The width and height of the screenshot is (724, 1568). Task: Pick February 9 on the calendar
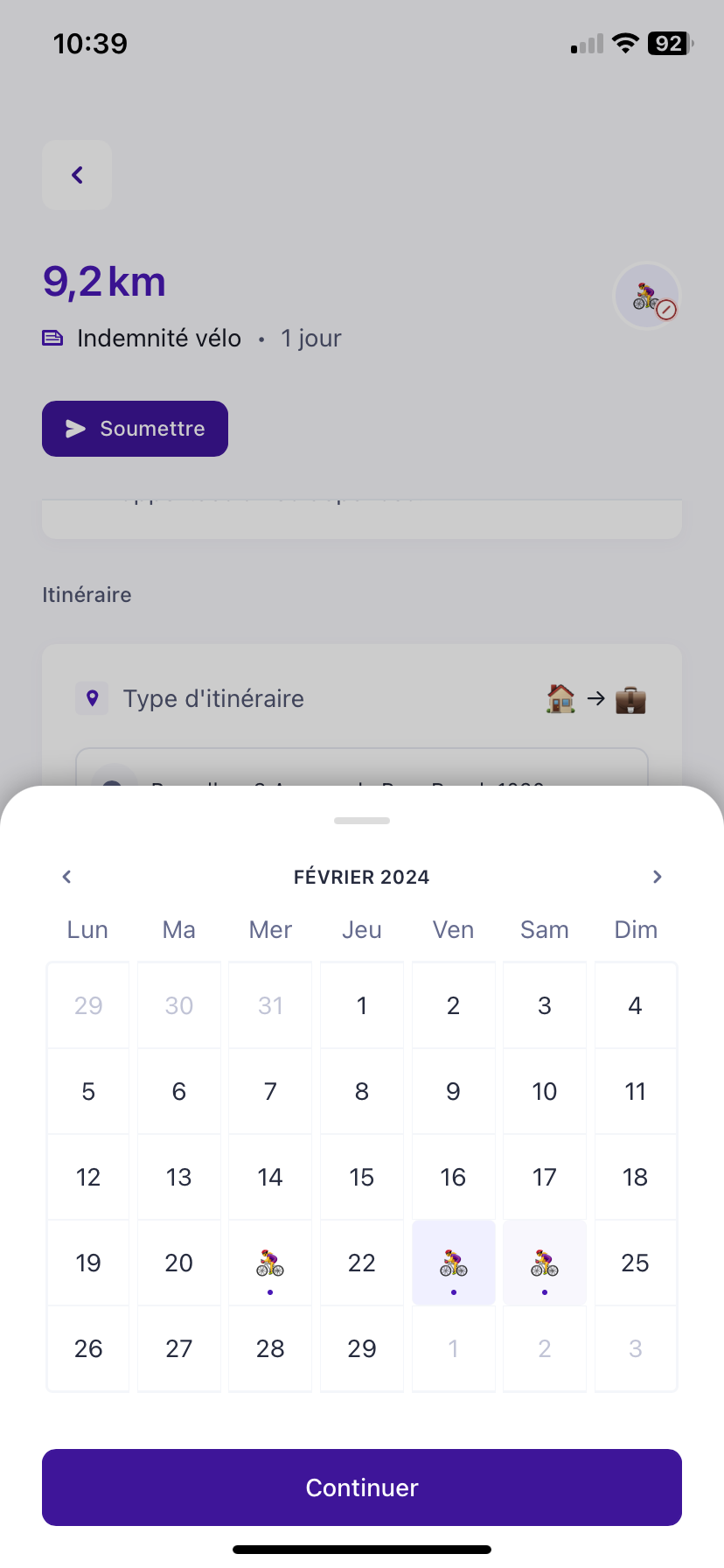coord(453,1091)
